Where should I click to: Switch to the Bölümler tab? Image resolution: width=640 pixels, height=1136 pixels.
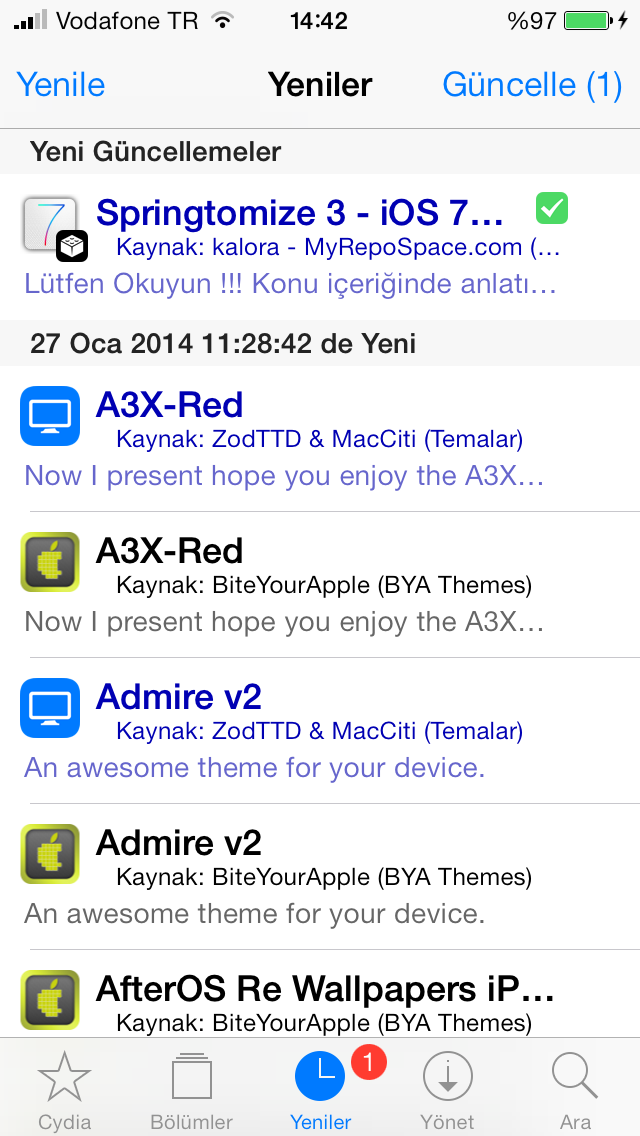[192, 1089]
